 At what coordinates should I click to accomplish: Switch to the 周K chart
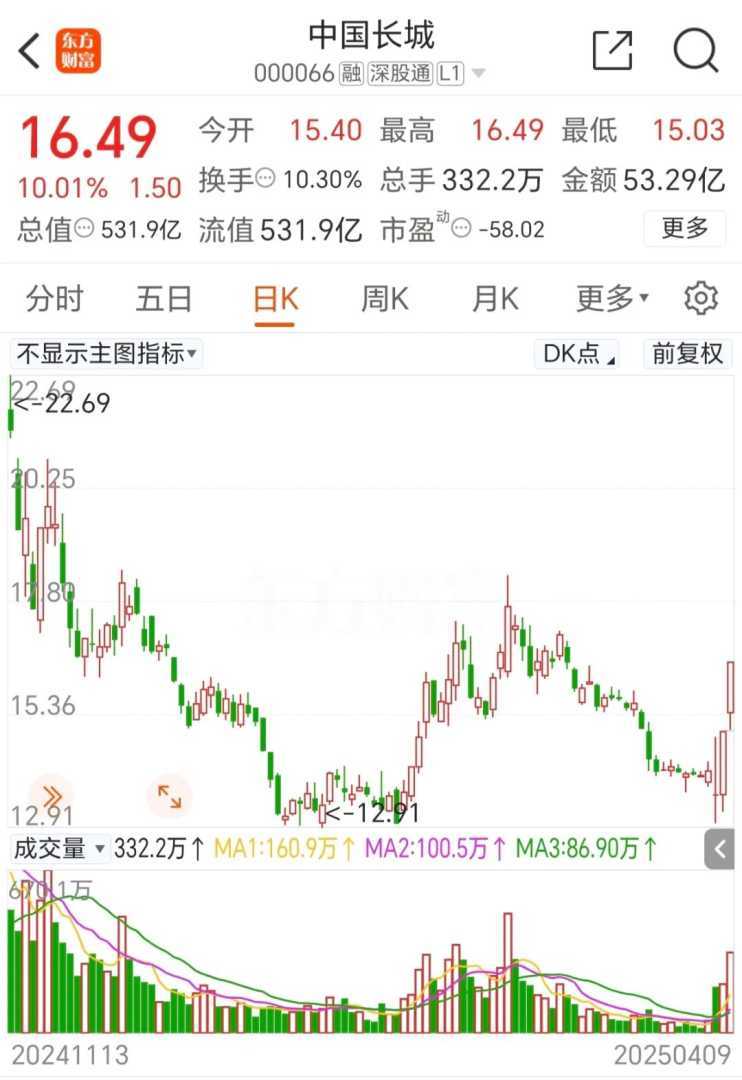point(385,299)
